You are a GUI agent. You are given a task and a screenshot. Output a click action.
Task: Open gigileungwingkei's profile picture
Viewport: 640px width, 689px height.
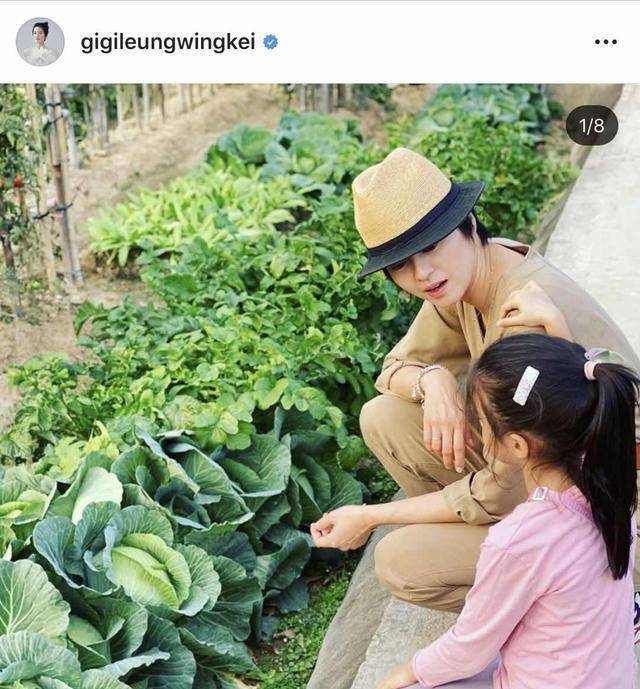pyautogui.click(x=40, y=42)
